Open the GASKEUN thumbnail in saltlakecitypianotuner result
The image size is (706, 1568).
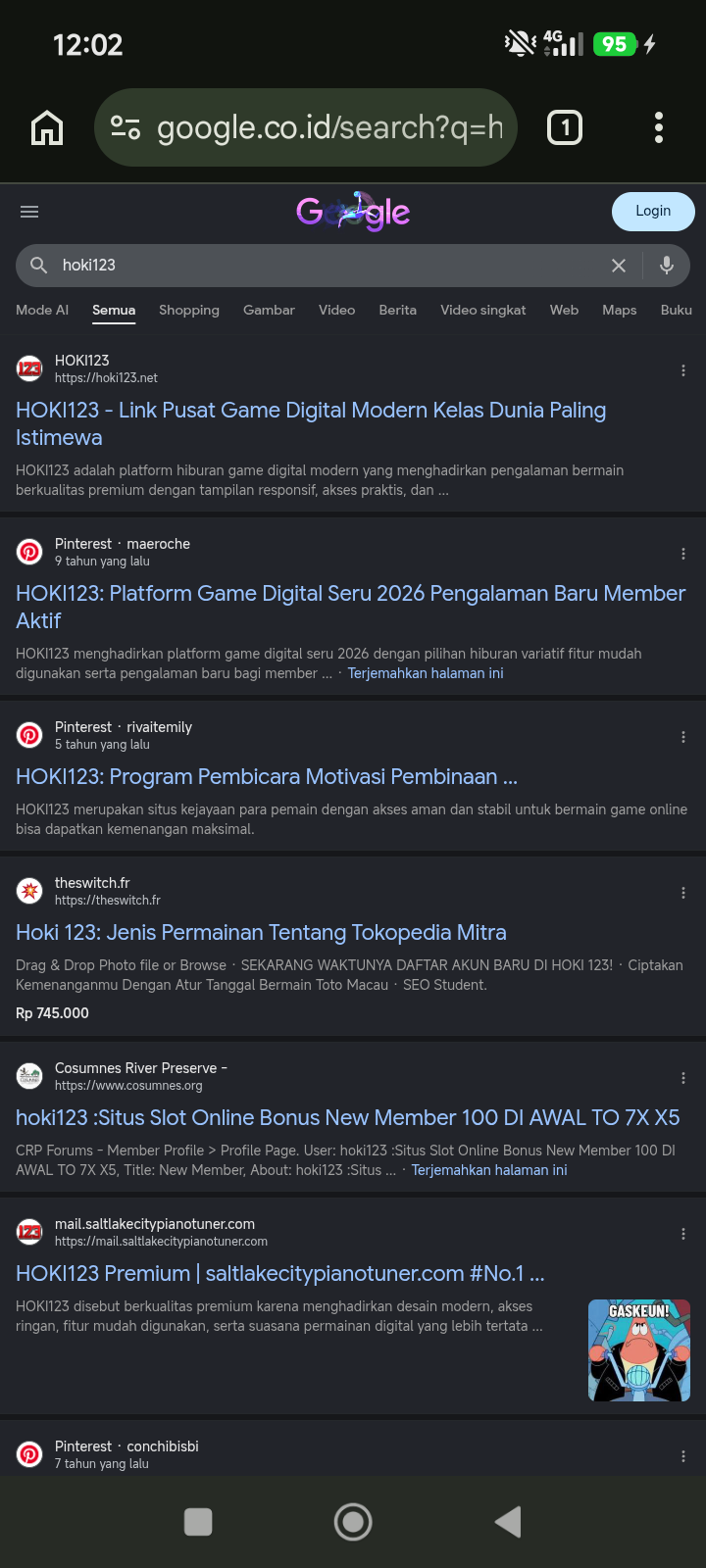tap(639, 1350)
